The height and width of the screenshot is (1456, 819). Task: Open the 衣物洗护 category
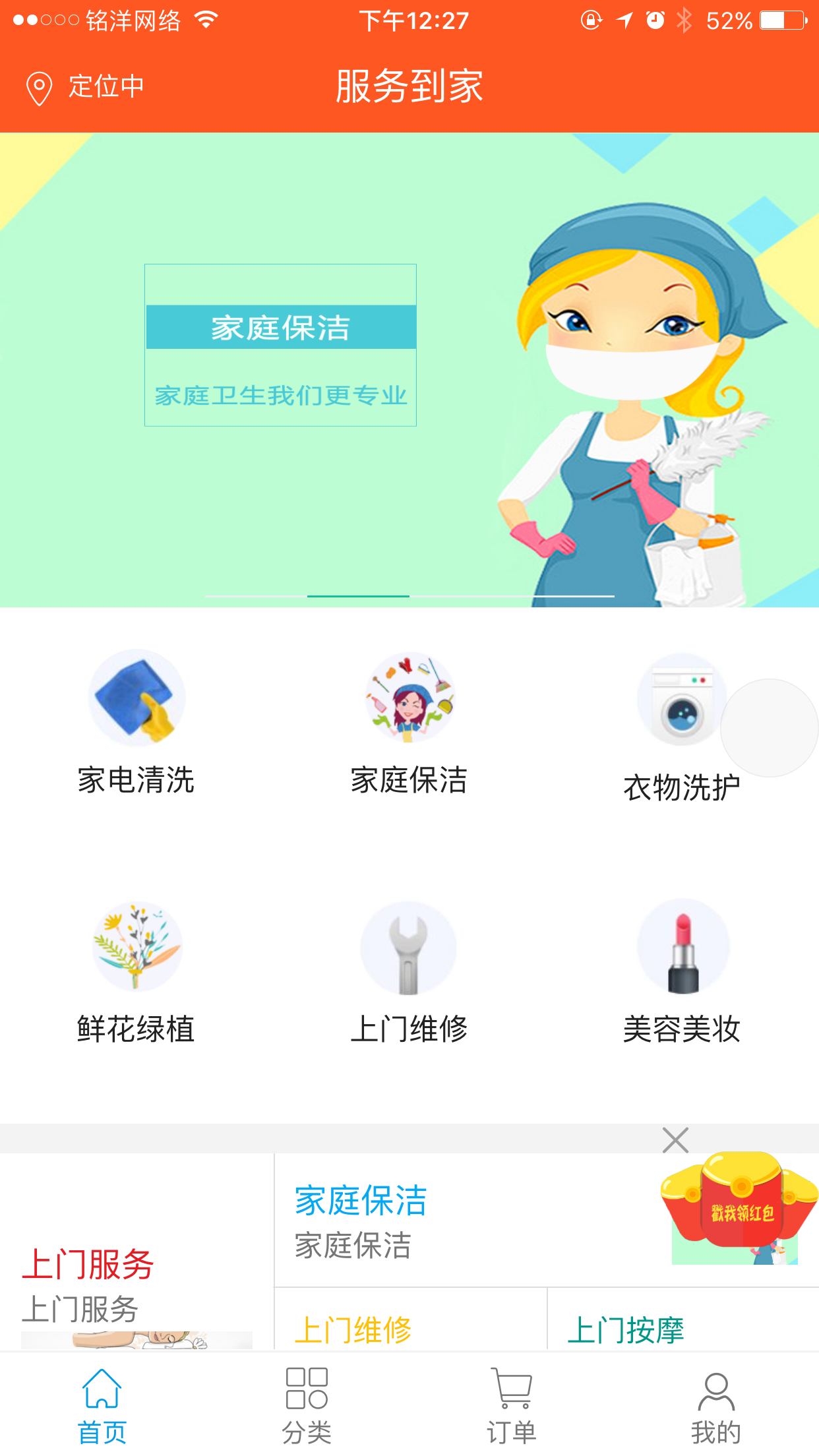(682, 727)
